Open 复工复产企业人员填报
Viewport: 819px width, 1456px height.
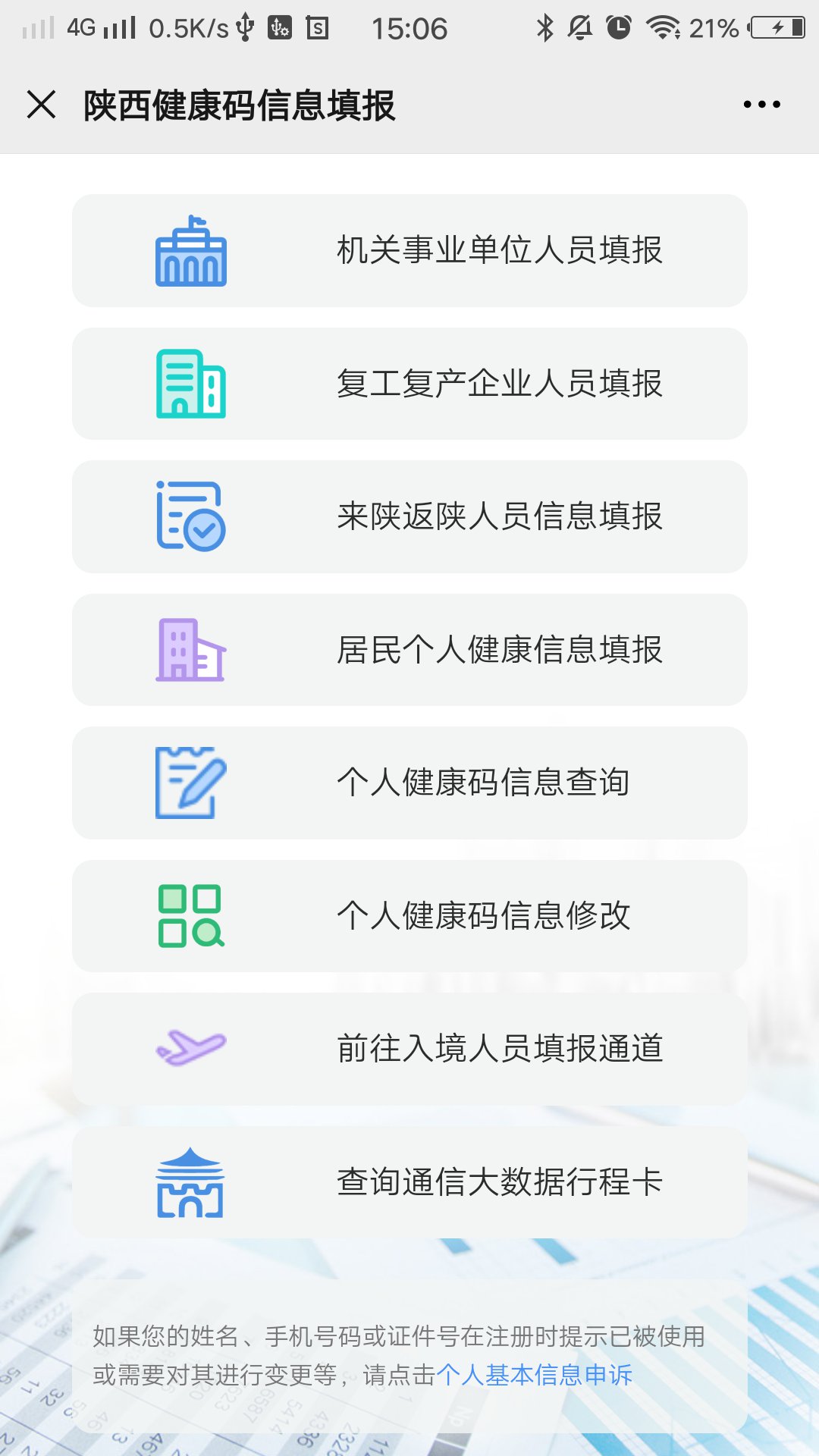click(x=409, y=384)
